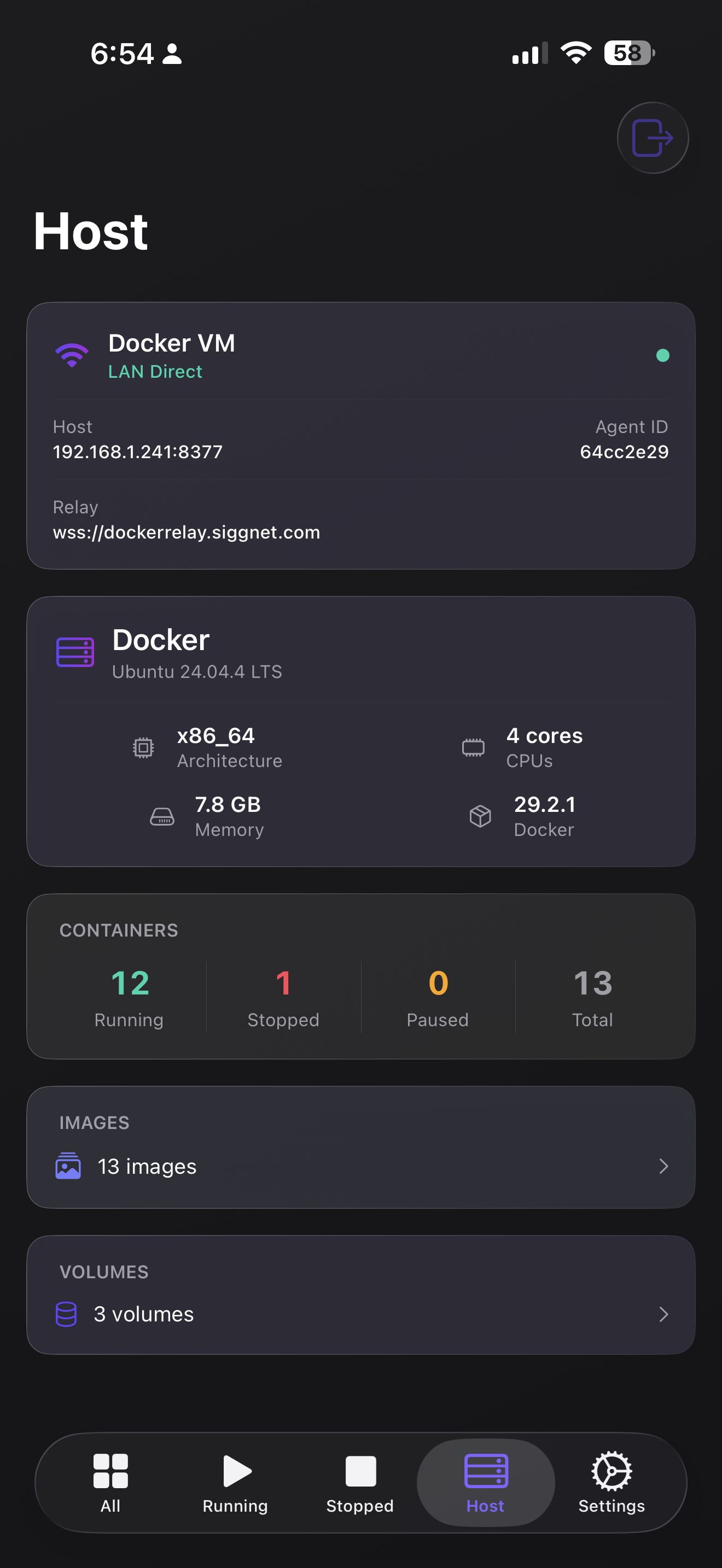
Task: Tap the memory disk icon
Action: [x=162, y=816]
